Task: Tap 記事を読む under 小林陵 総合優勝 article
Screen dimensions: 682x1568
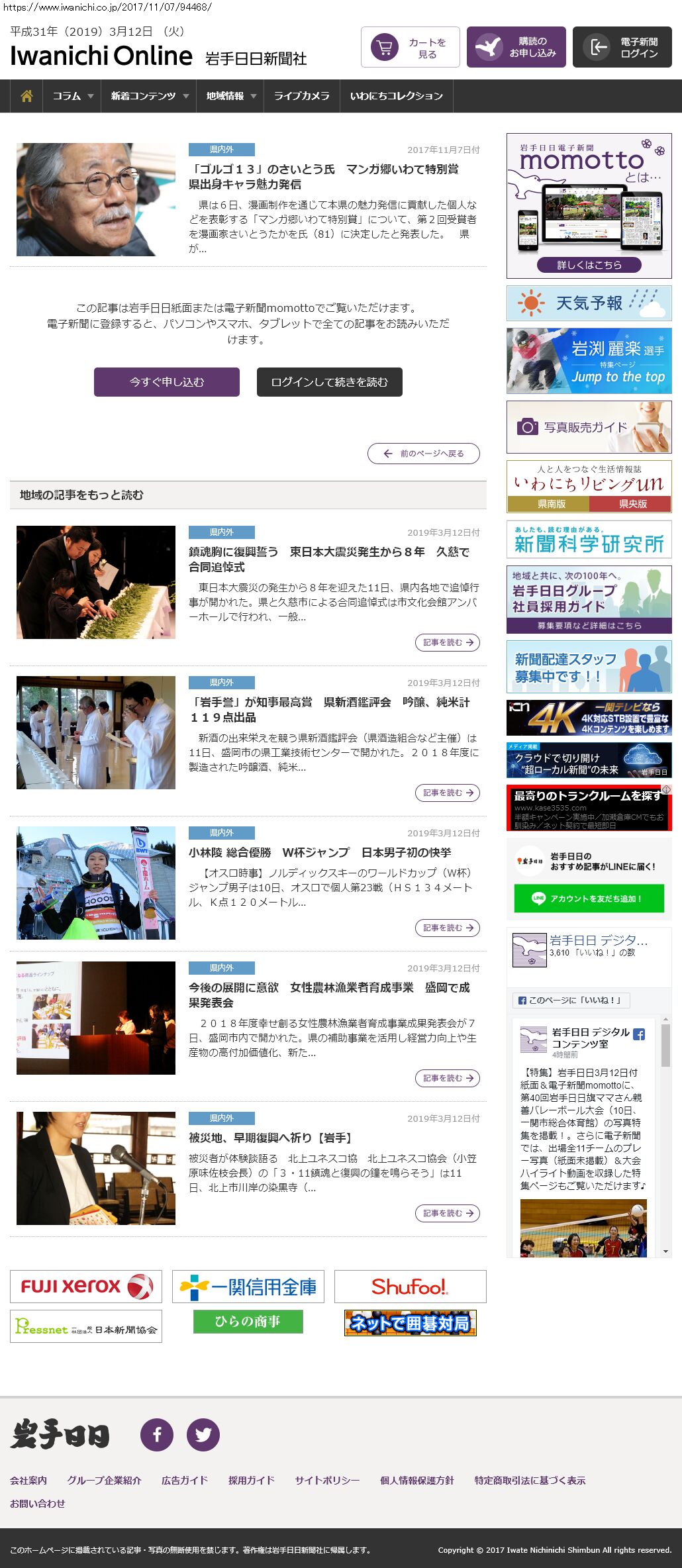Action: [x=448, y=928]
